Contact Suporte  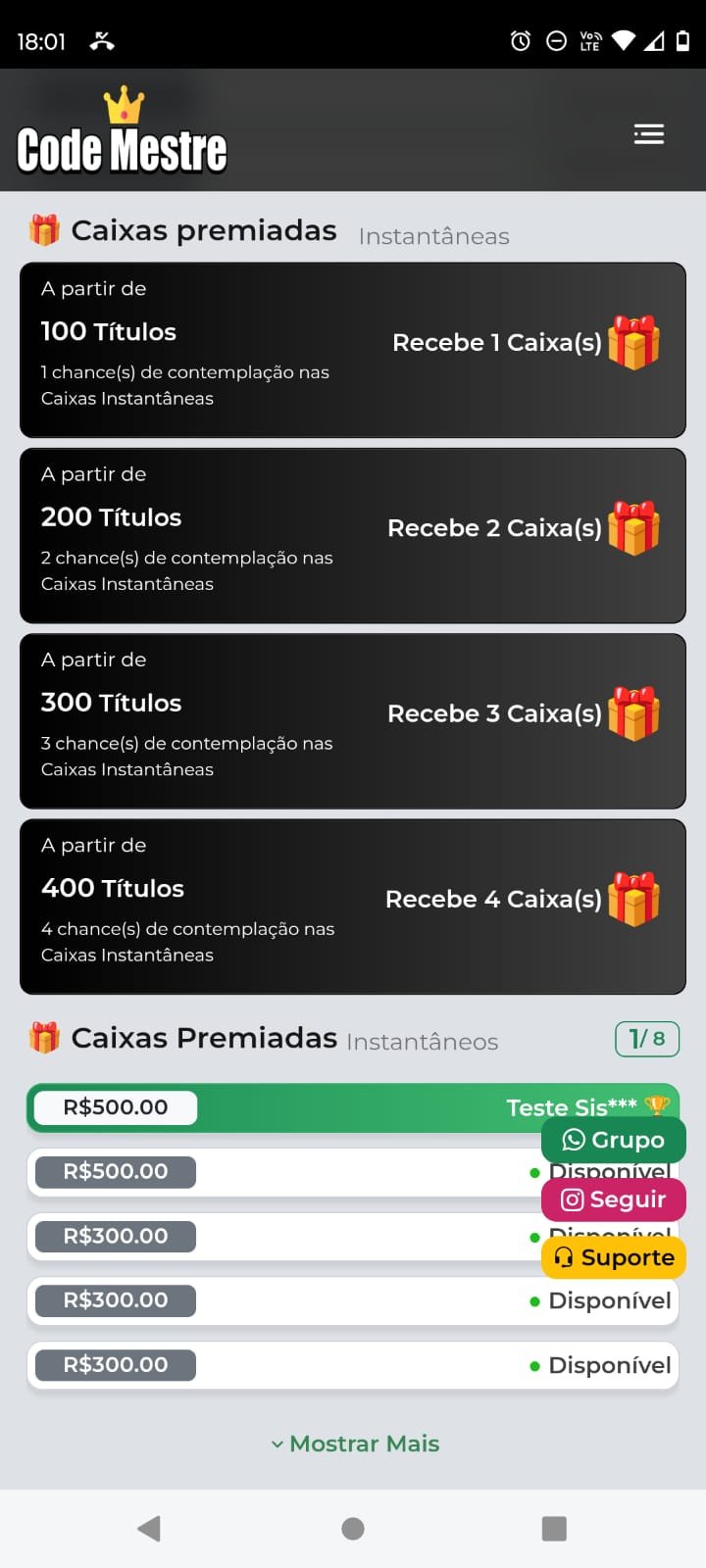(x=614, y=1257)
